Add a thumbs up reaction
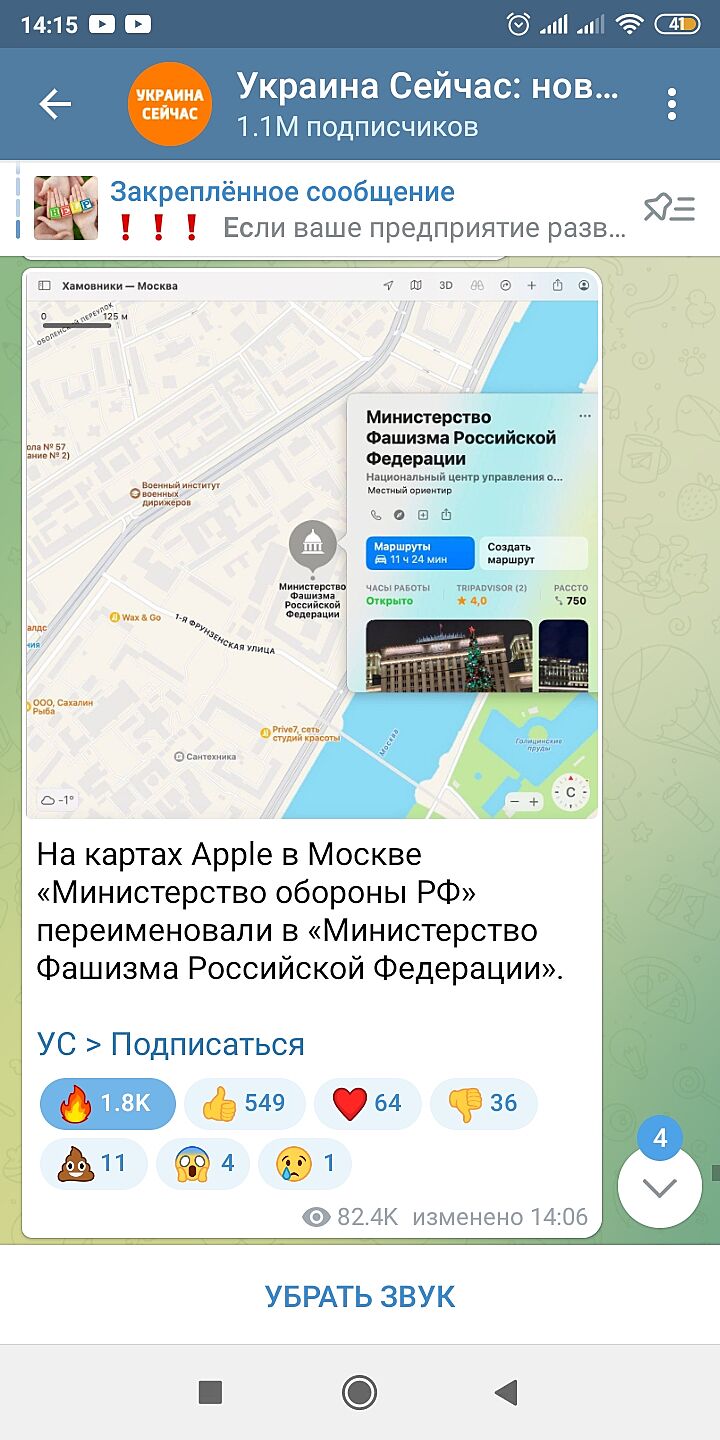720x1440 pixels. (244, 1103)
